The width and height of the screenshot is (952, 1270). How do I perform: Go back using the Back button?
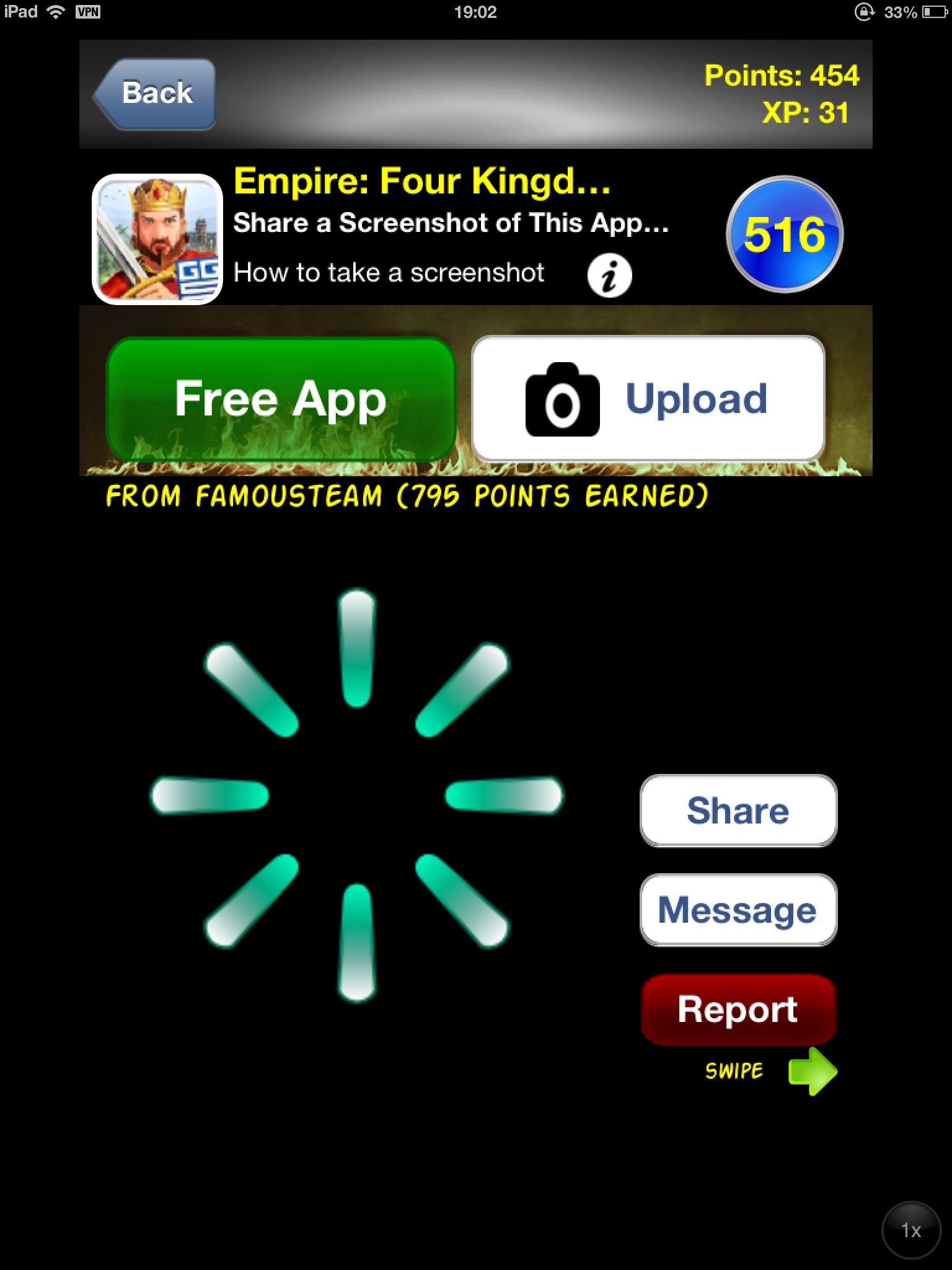coord(155,94)
